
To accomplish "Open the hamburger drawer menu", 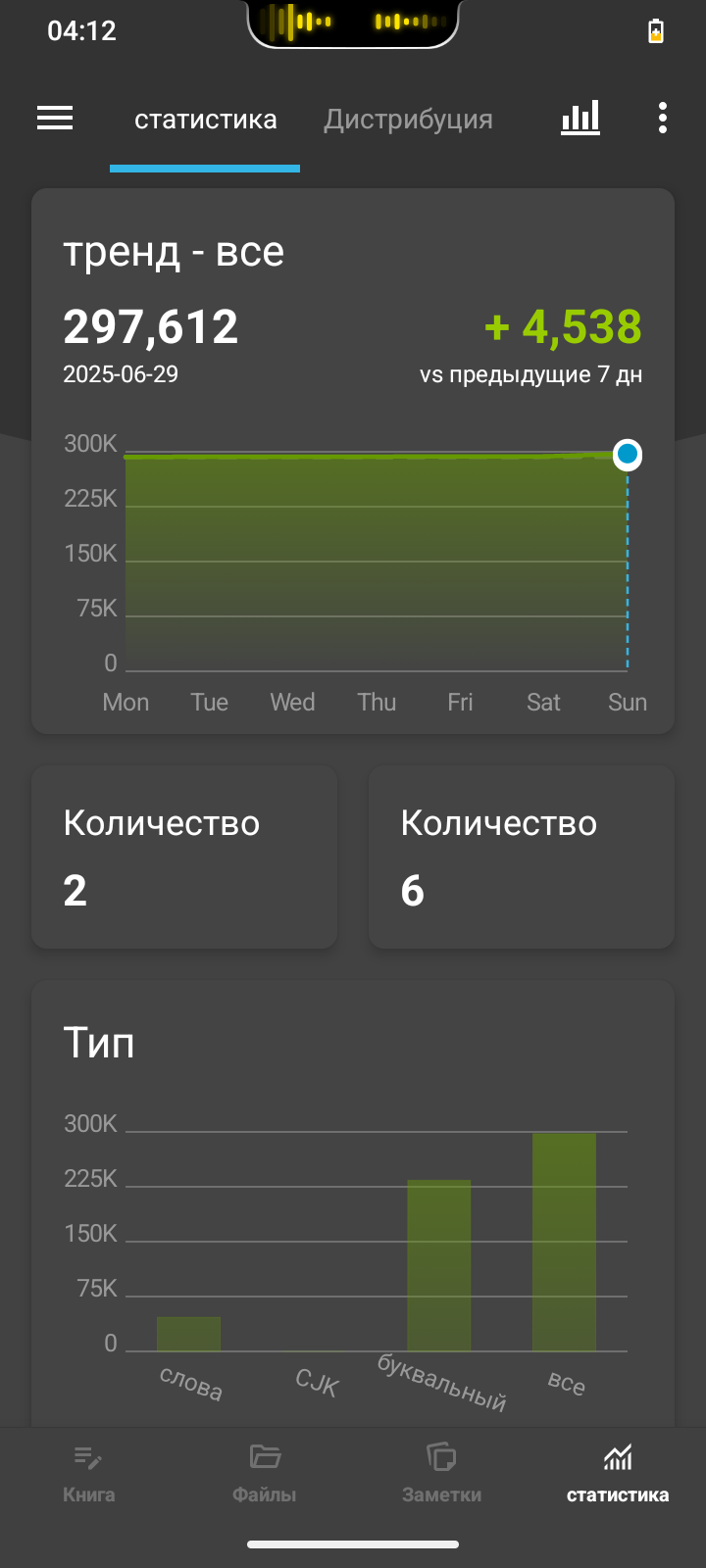I will point(55,119).
